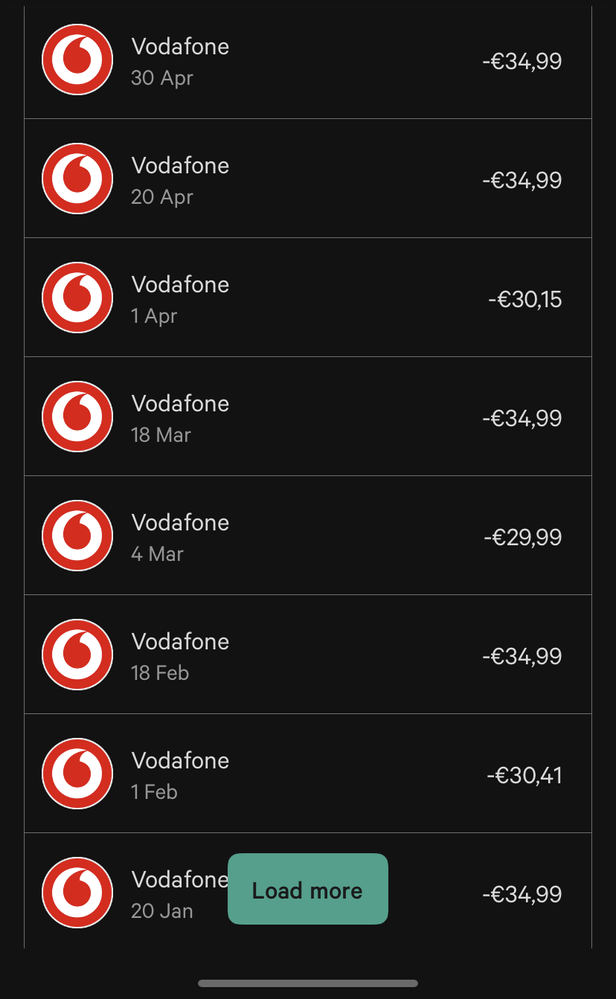Tap Load more to show older transactions
Image resolution: width=616 pixels, height=999 pixels.
tap(307, 889)
